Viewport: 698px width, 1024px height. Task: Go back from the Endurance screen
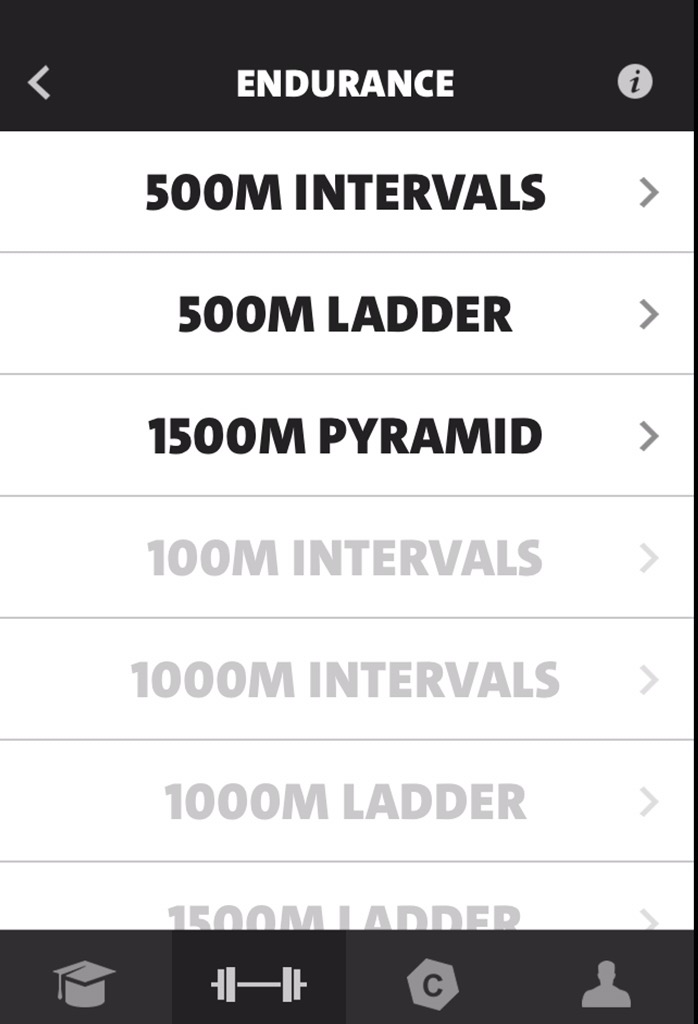[39, 82]
